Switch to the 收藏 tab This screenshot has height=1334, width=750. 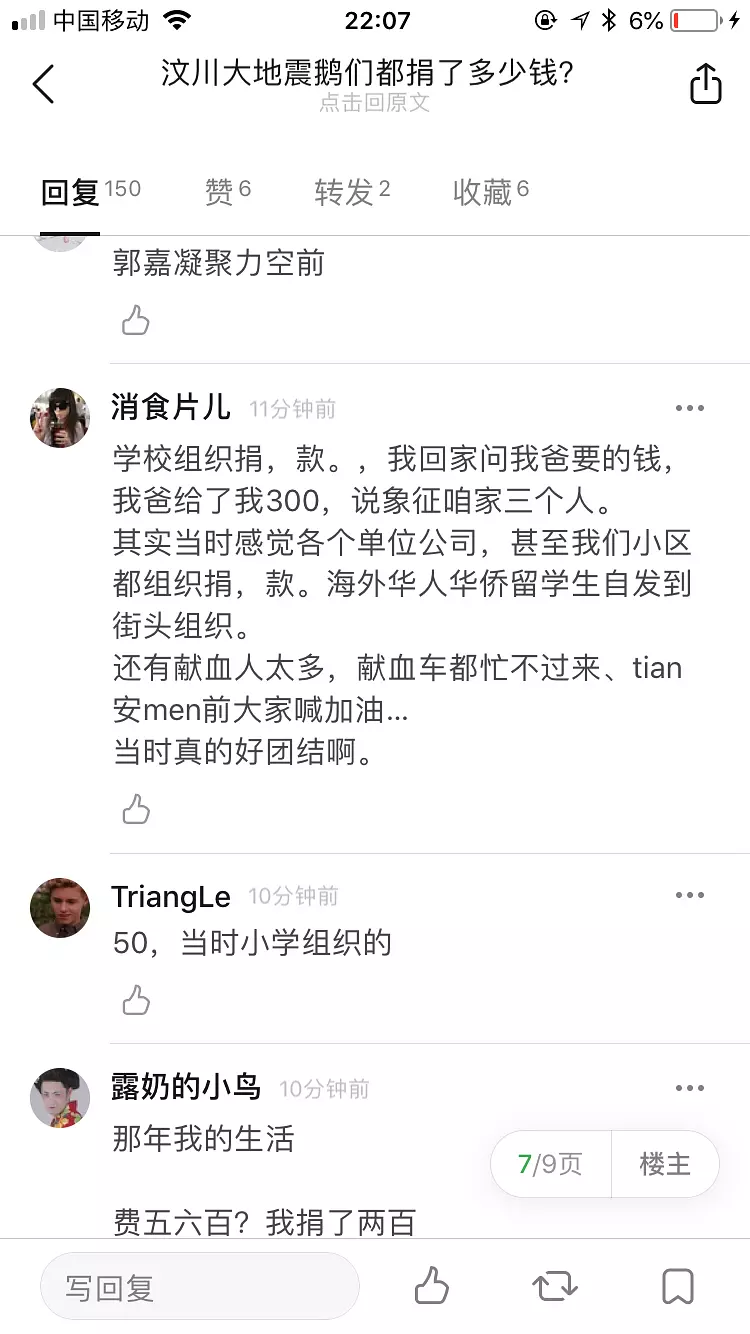(x=490, y=192)
